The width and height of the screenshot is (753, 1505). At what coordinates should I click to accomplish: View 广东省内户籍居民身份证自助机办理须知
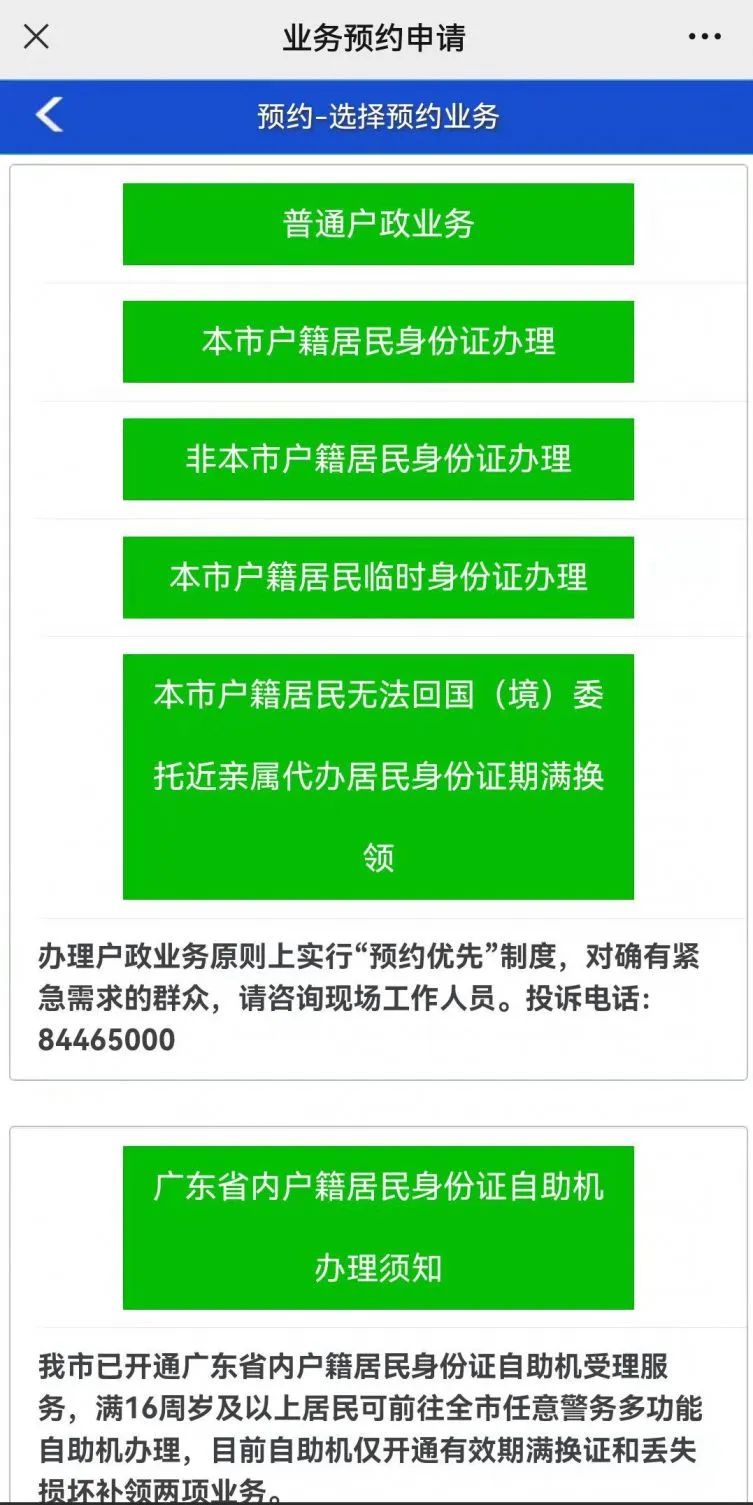point(378,1228)
